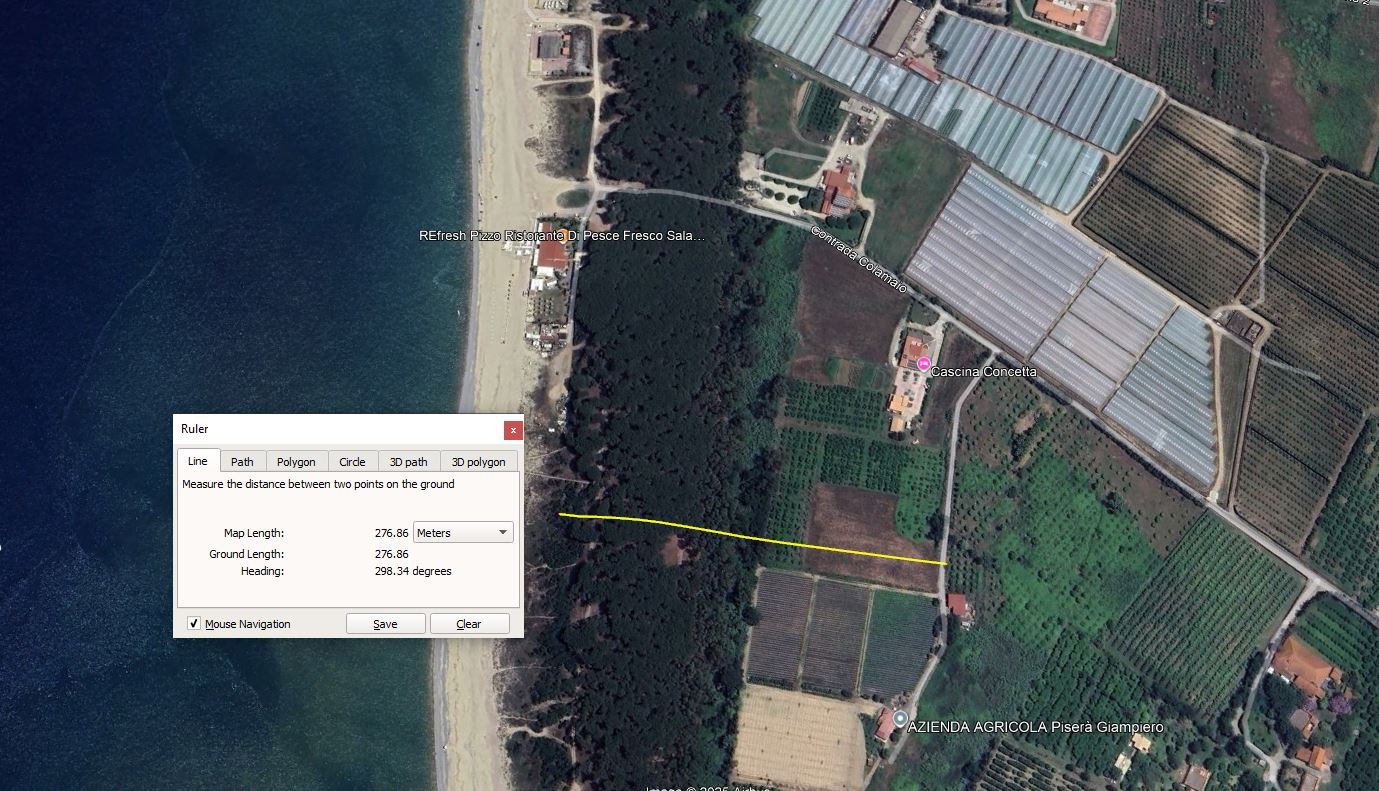Switch to the Polygon tab
The width and height of the screenshot is (1379, 791).
coord(296,461)
